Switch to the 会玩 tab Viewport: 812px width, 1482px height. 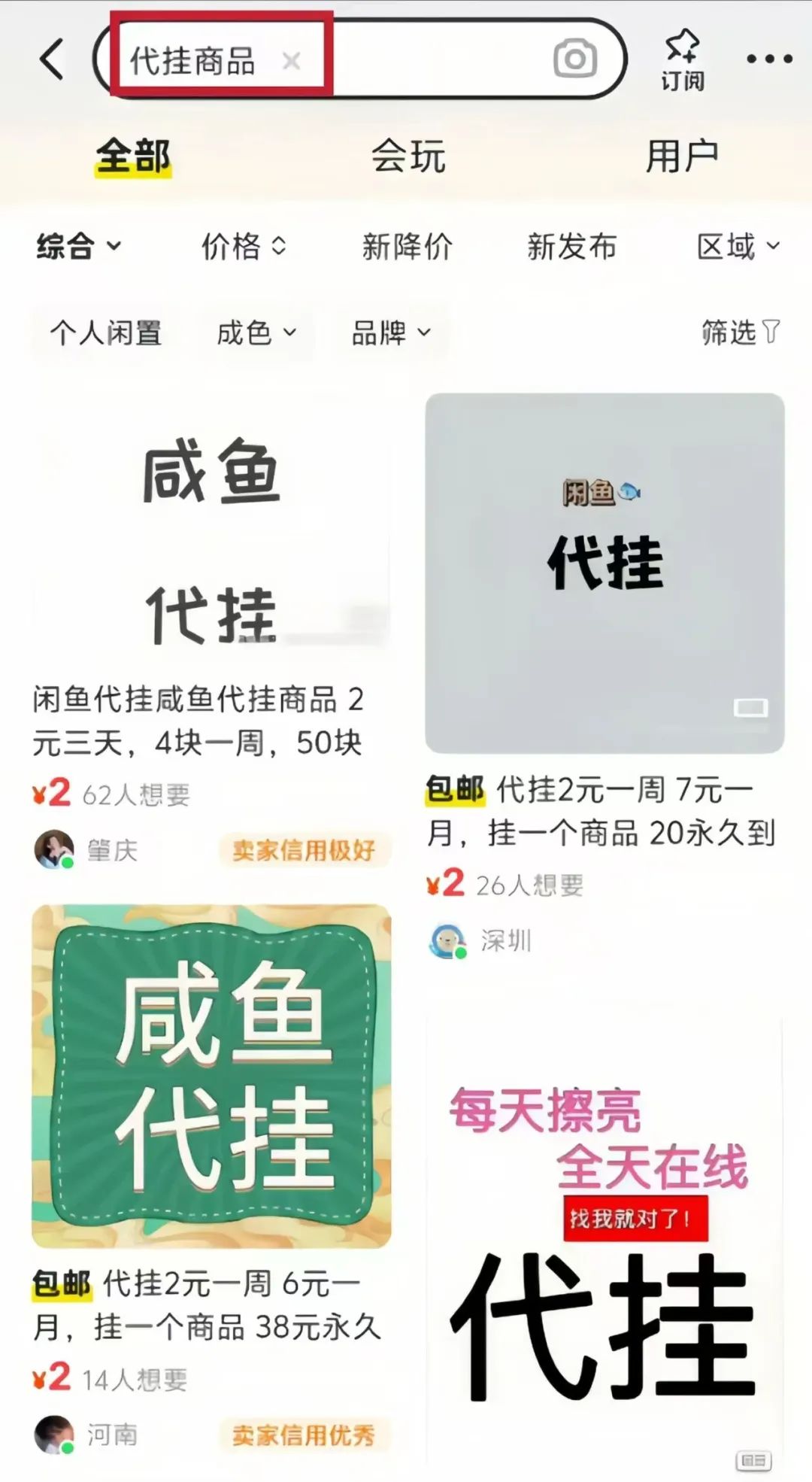408,156
